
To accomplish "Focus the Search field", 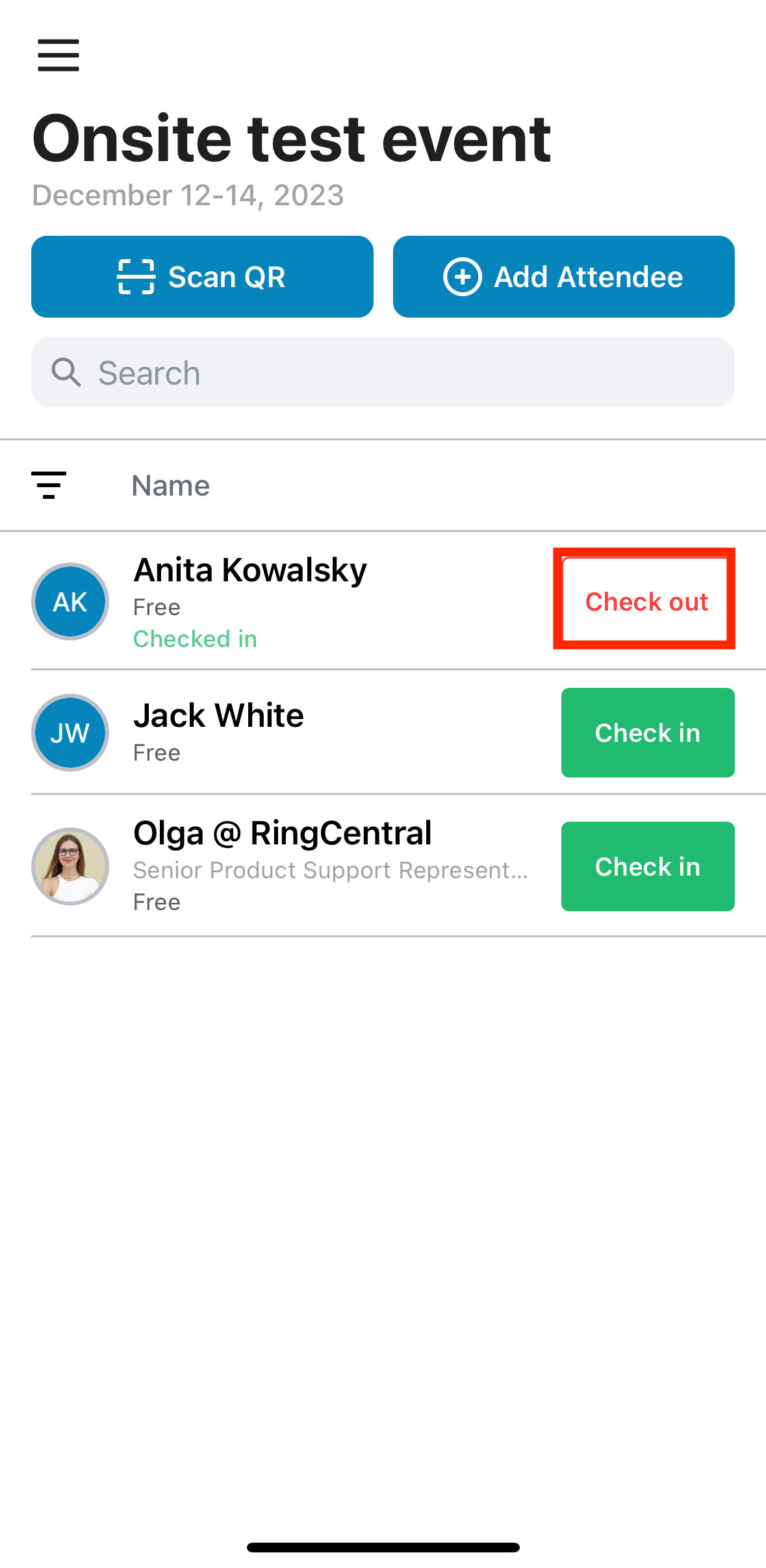I will 383,372.
